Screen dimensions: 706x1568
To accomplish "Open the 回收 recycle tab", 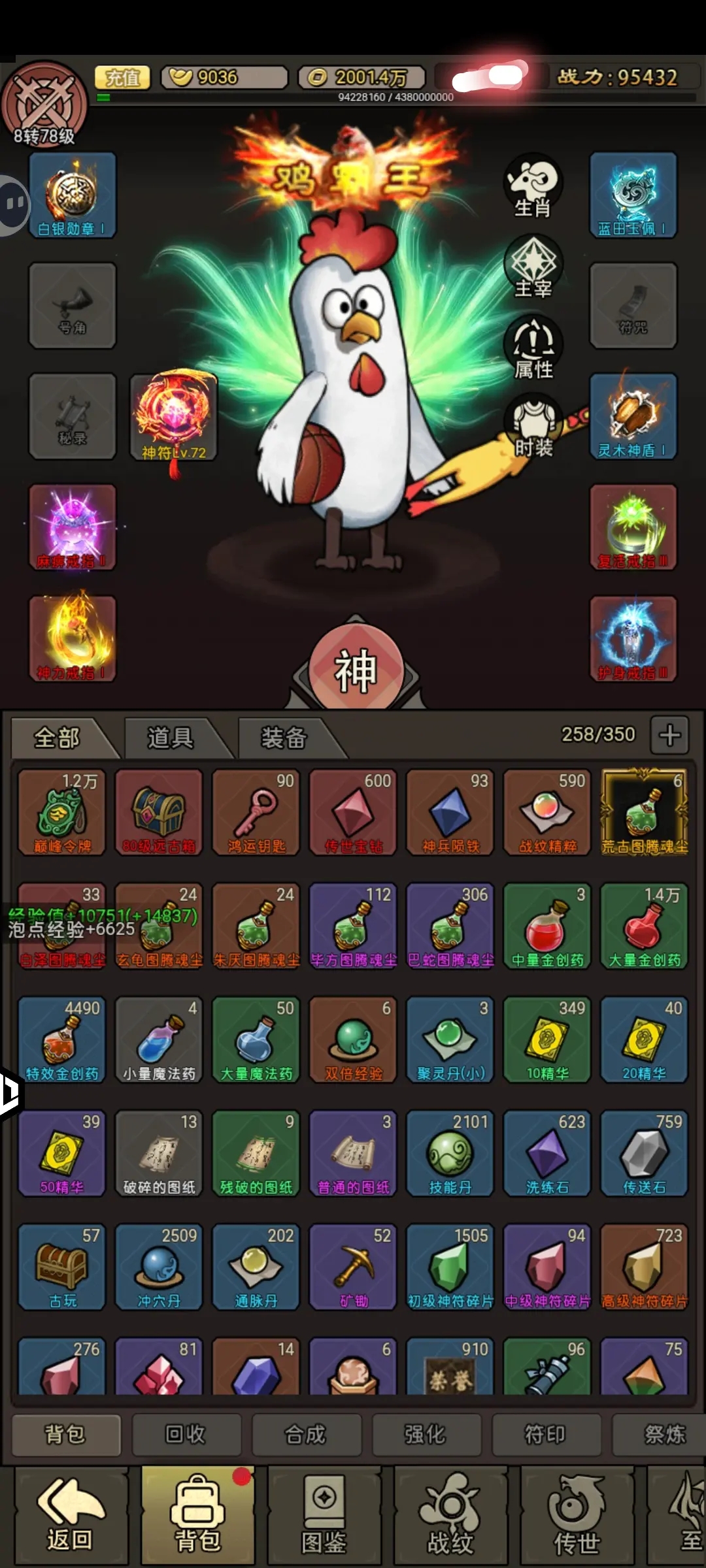I will pyautogui.click(x=186, y=1434).
